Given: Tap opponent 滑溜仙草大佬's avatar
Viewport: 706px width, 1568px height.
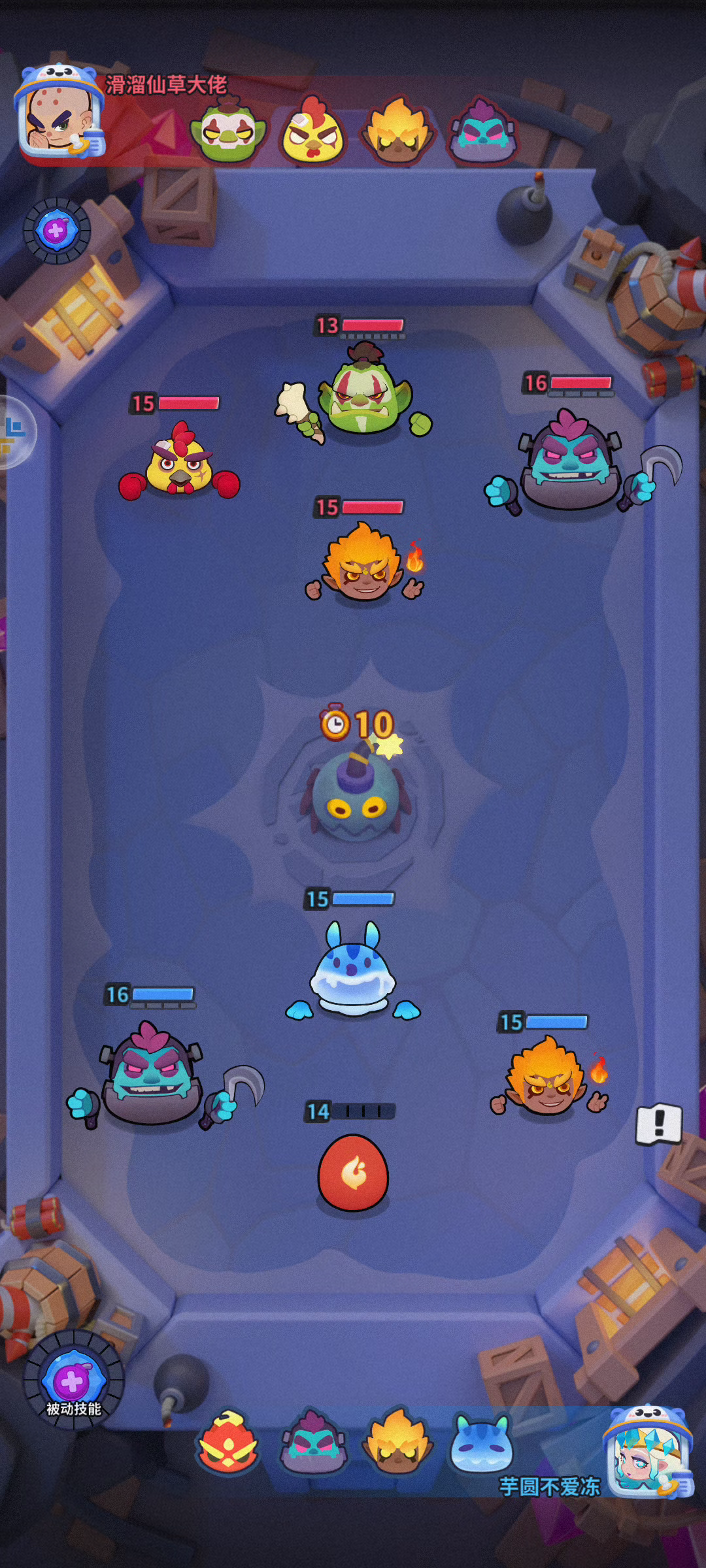Looking at the screenshot, I should point(59,112).
